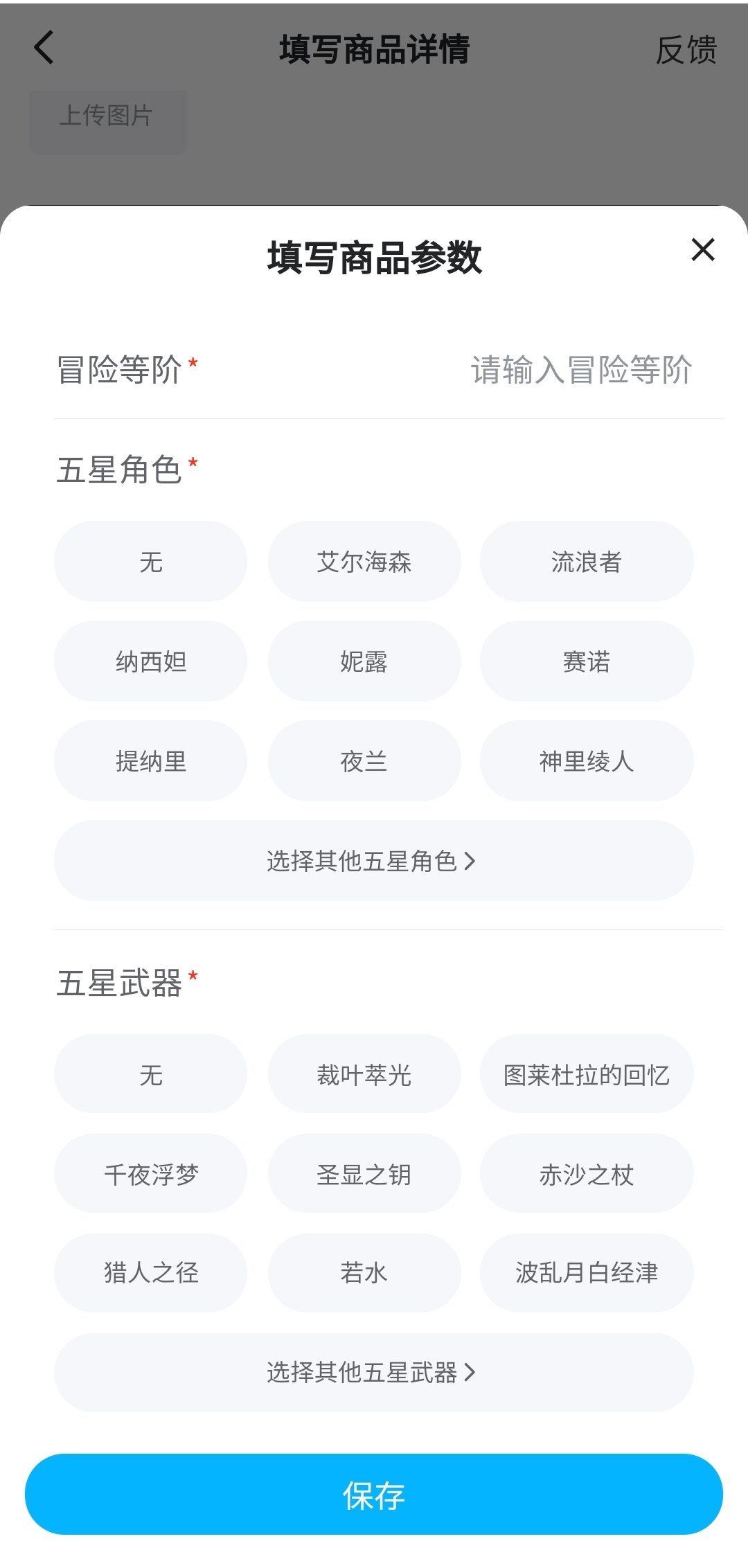Choose the 裁叶萃光 weapon chip
This screenshot has height=1568, width=748.
pyautogui.click(x=364, y=1075)
